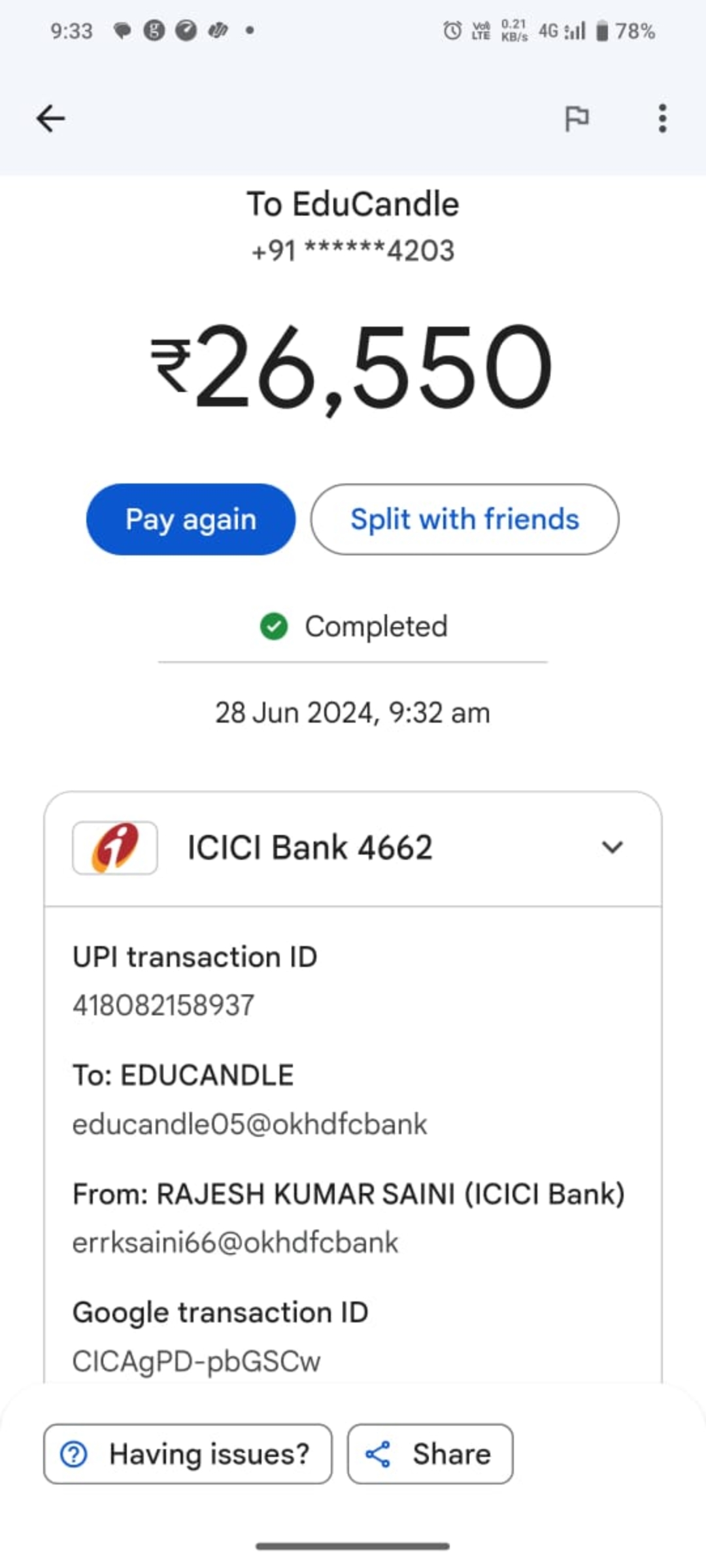This screenshot has width=706, height=1568.
Task: Open the three-dot overflow menu
Action: click(662, 119)
